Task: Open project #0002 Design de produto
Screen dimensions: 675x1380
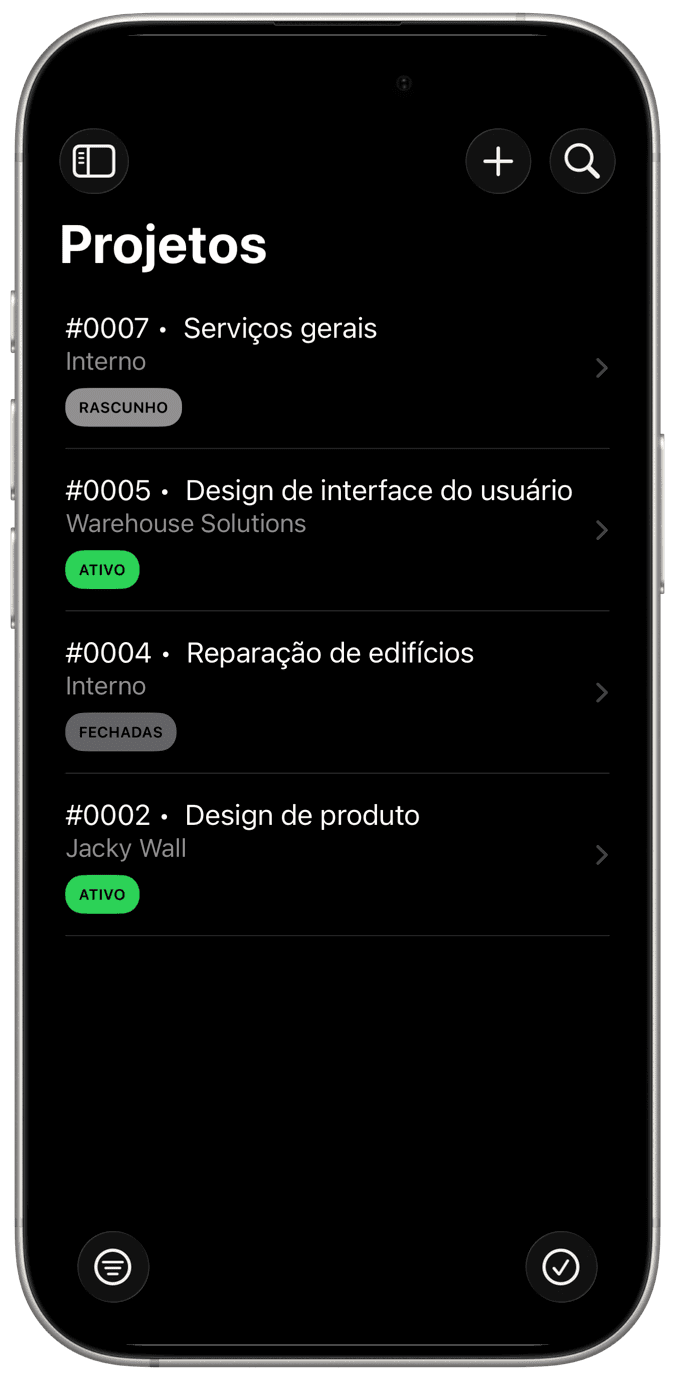Action: point(336,853)
